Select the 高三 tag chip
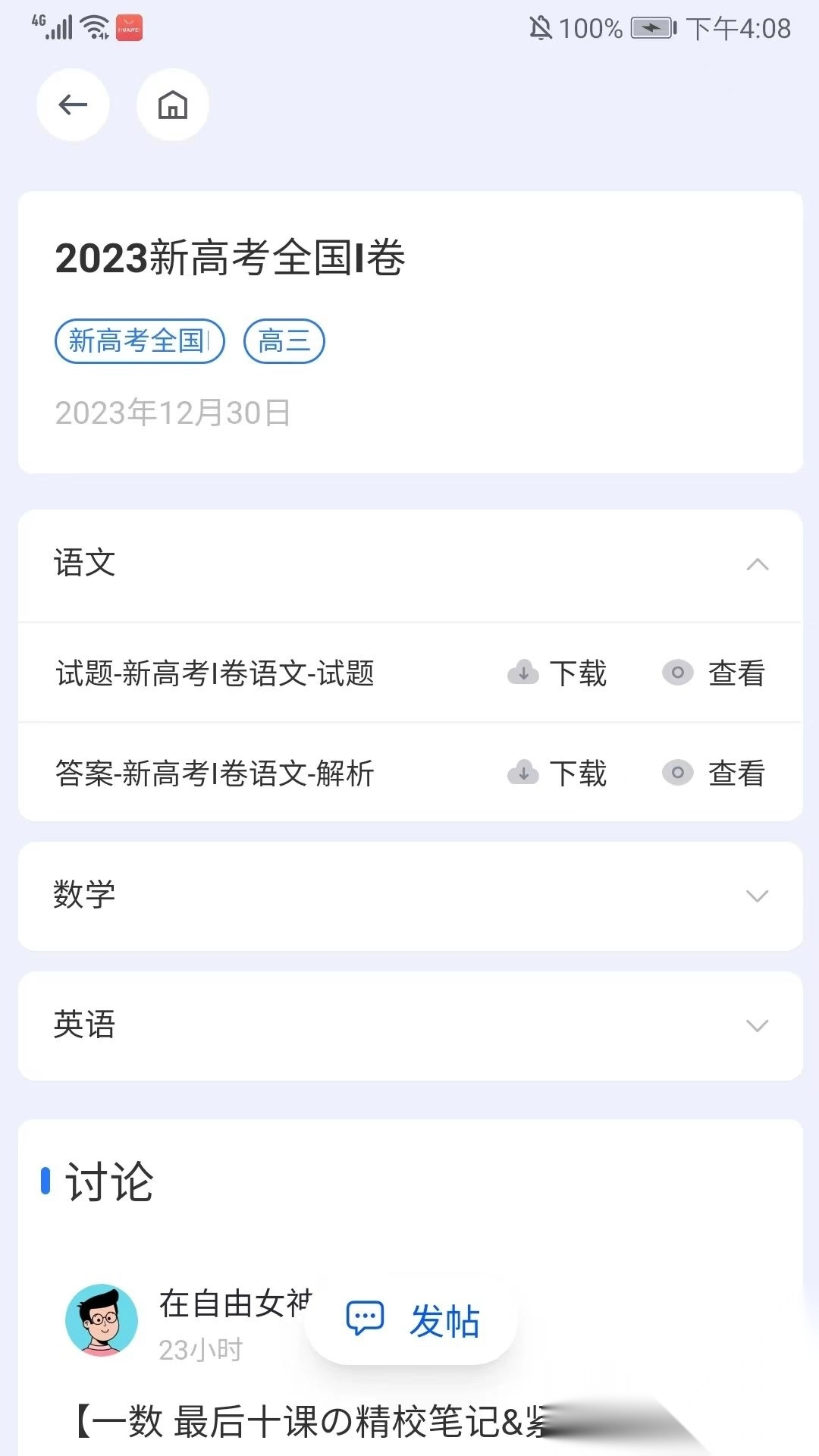The height and width of the screenshot is (1456, 819). [284, 341]
